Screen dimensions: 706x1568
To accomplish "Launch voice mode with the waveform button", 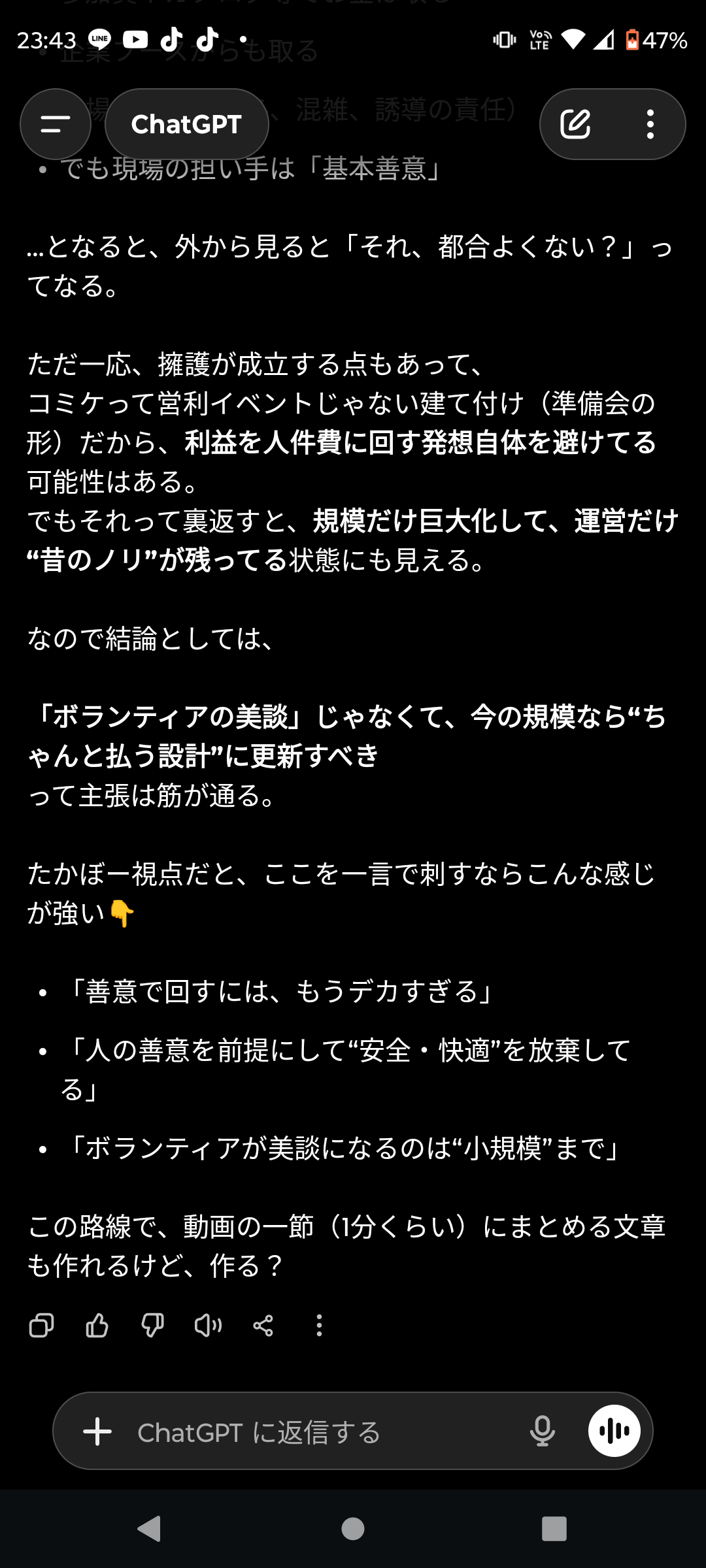I will click(614, 1431).
